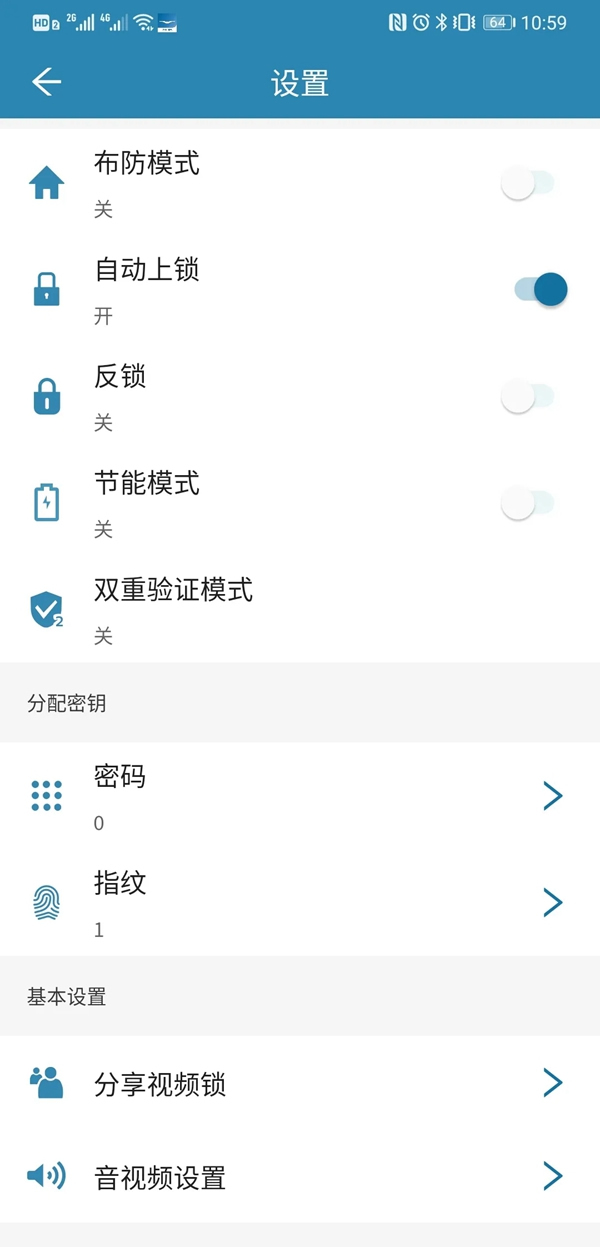Enable the 布防模式 switch
This screenshot has width=600, height=1247.
coord(527,183)
